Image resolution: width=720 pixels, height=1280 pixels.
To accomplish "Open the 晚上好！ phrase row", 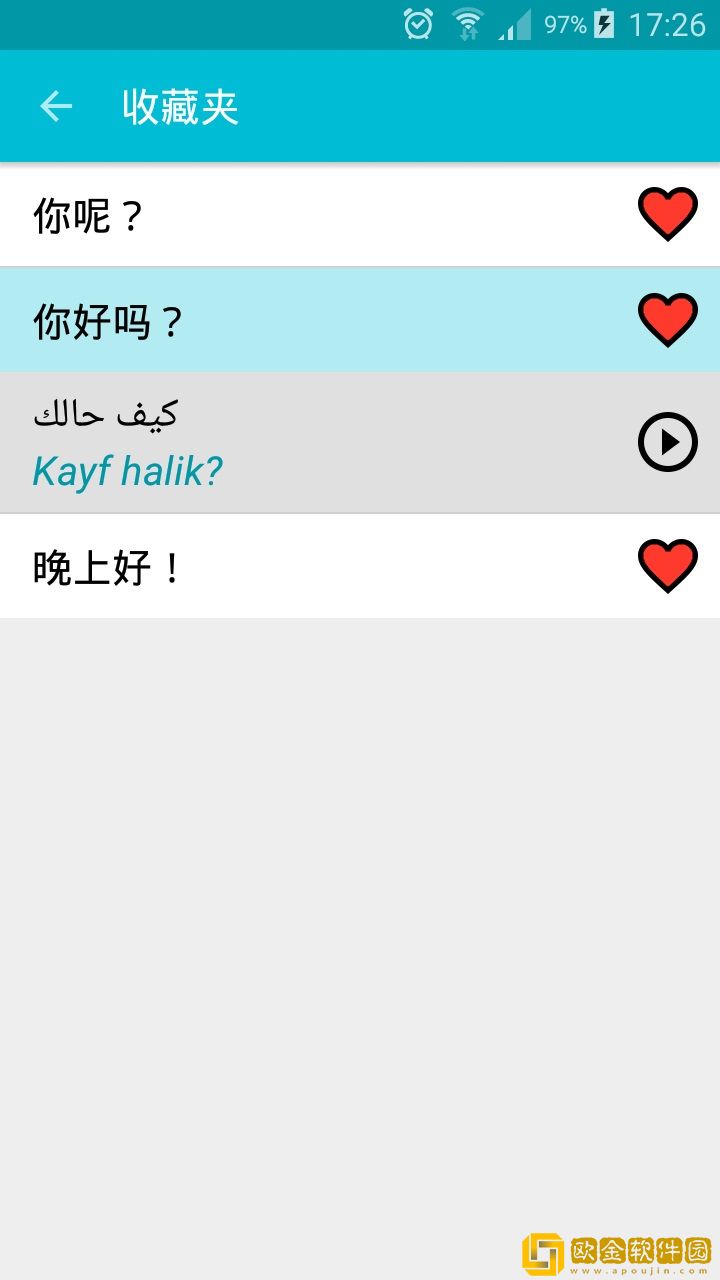I will [300, 567].
